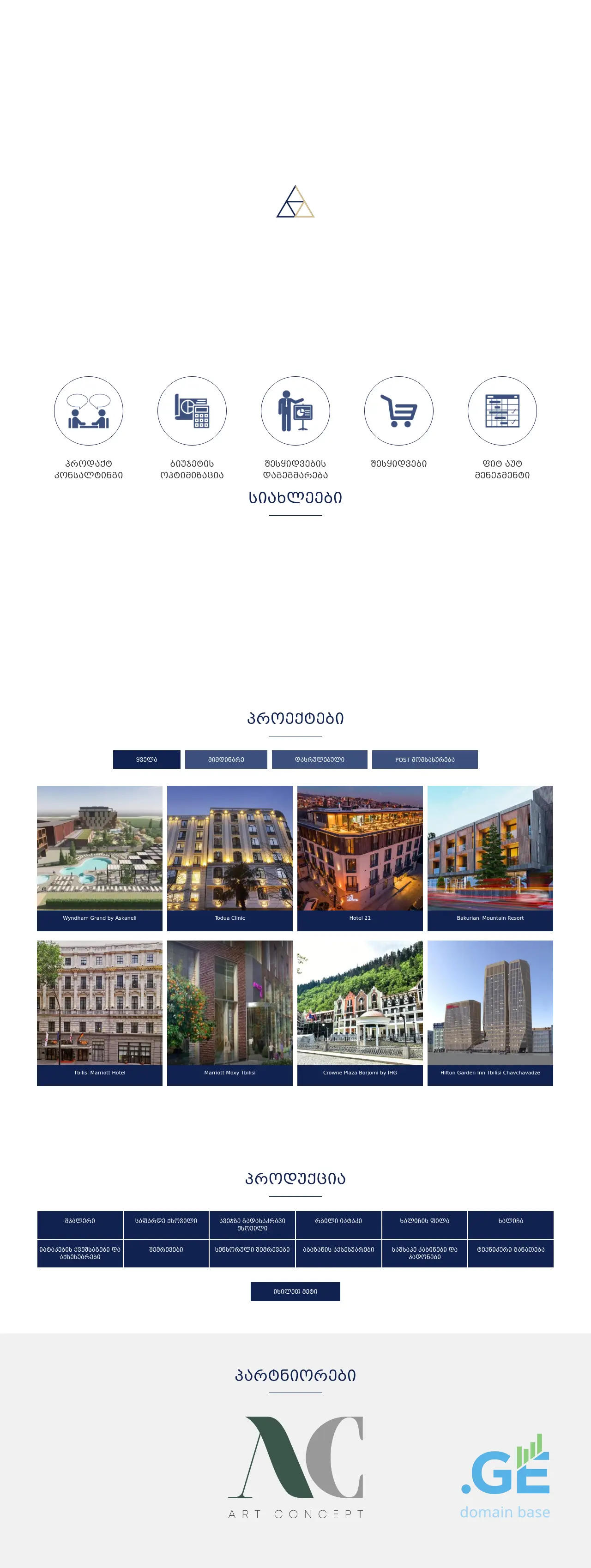Screen dimensions: 591x1568
Task: View the Marriott Moxy Tbilisi project
Action: pos(230,1013)
